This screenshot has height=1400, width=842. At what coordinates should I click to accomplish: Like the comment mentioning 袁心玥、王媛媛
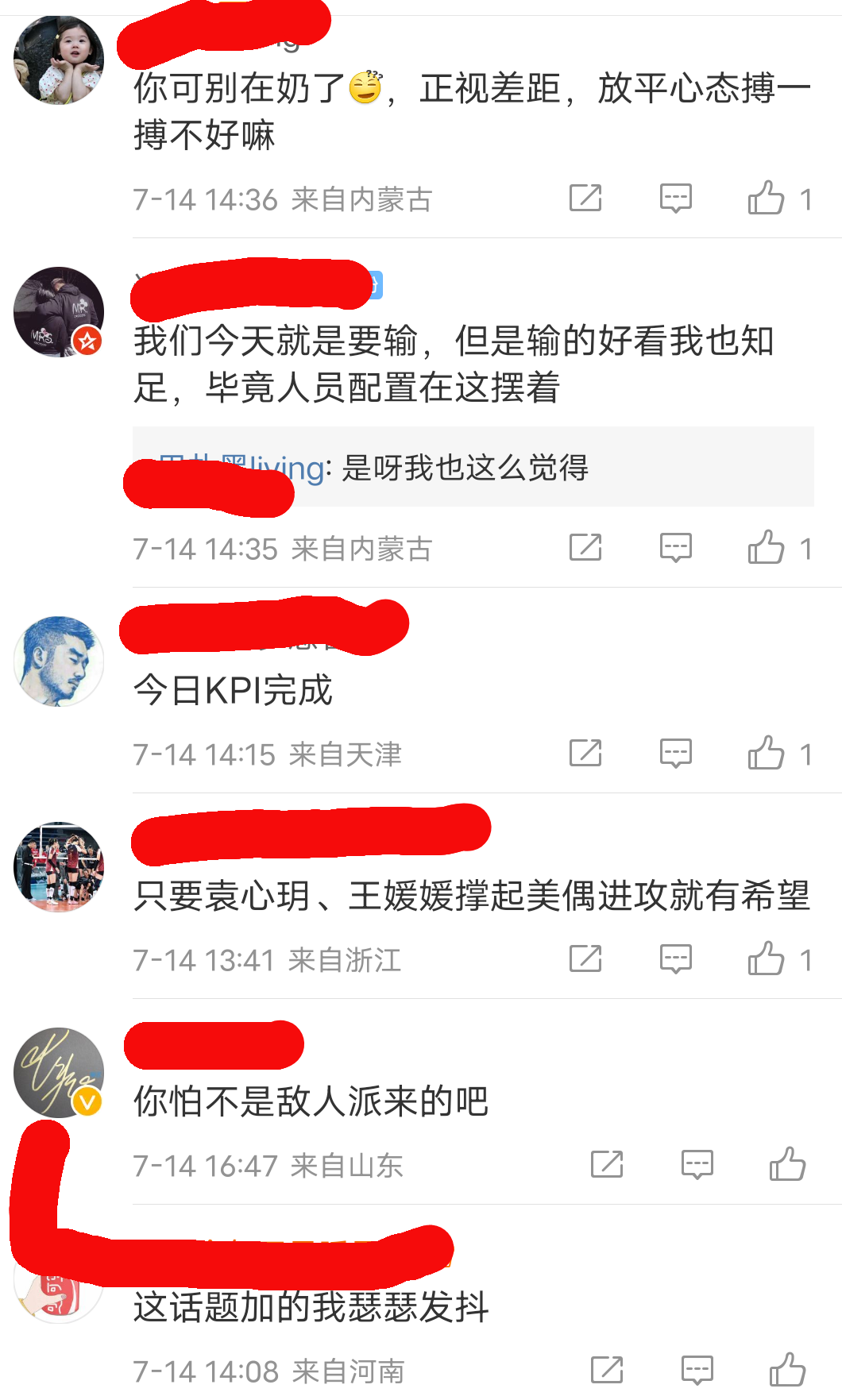[767, 959]
